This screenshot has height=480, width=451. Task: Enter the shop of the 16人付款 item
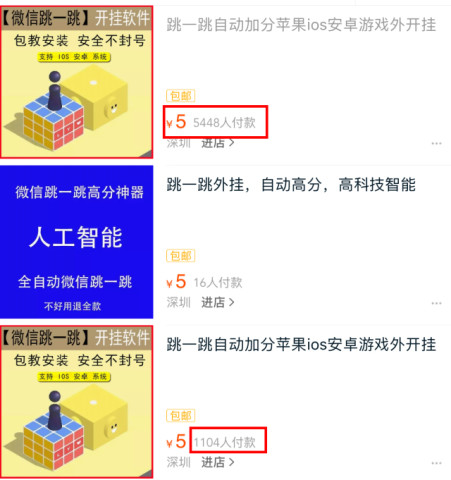[x=218, y=303]
